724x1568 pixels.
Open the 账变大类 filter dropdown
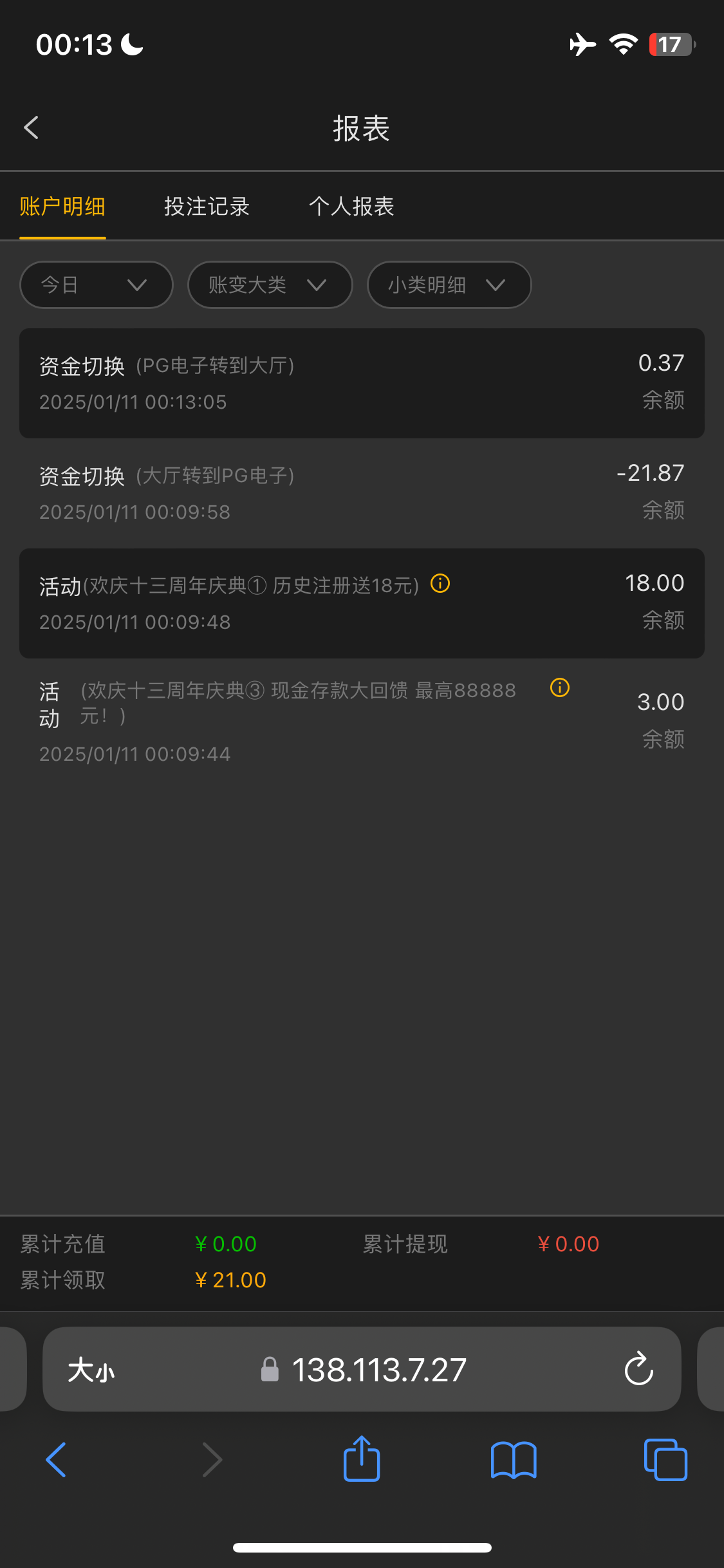pos(270,285)
